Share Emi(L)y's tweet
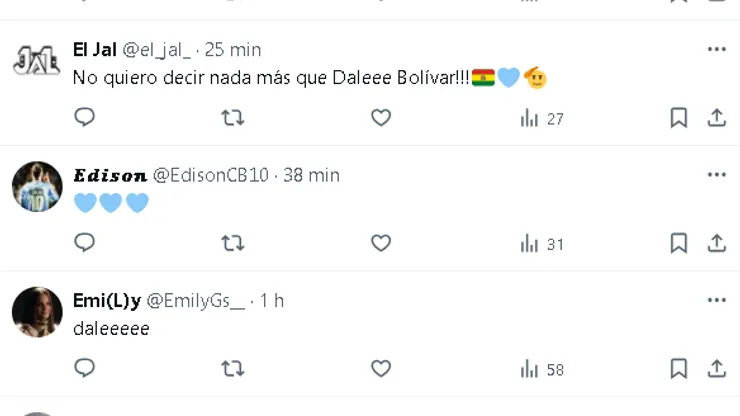 [716, 369]
